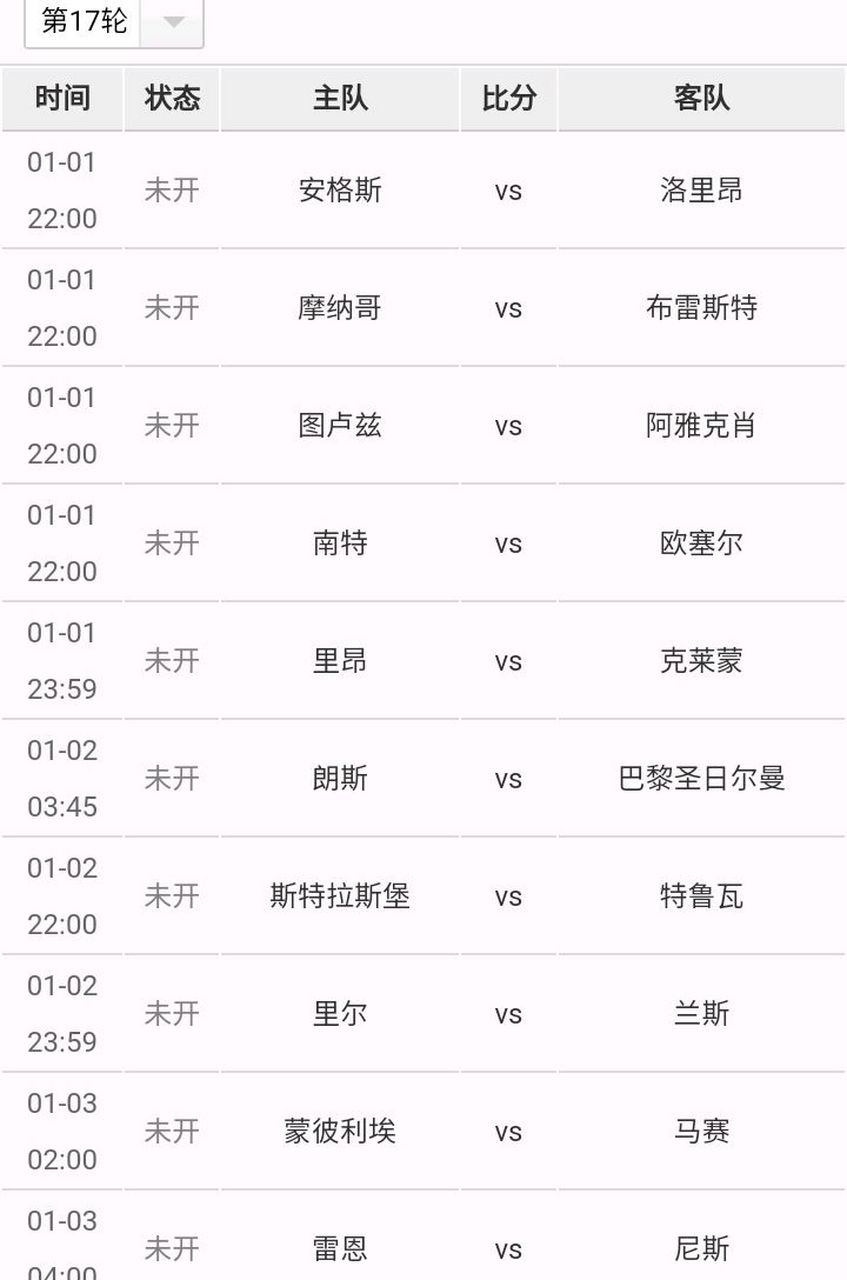Click the vs label for 里昂 versus 克莱蒙

pyautogui.click(x=509, y=661)
